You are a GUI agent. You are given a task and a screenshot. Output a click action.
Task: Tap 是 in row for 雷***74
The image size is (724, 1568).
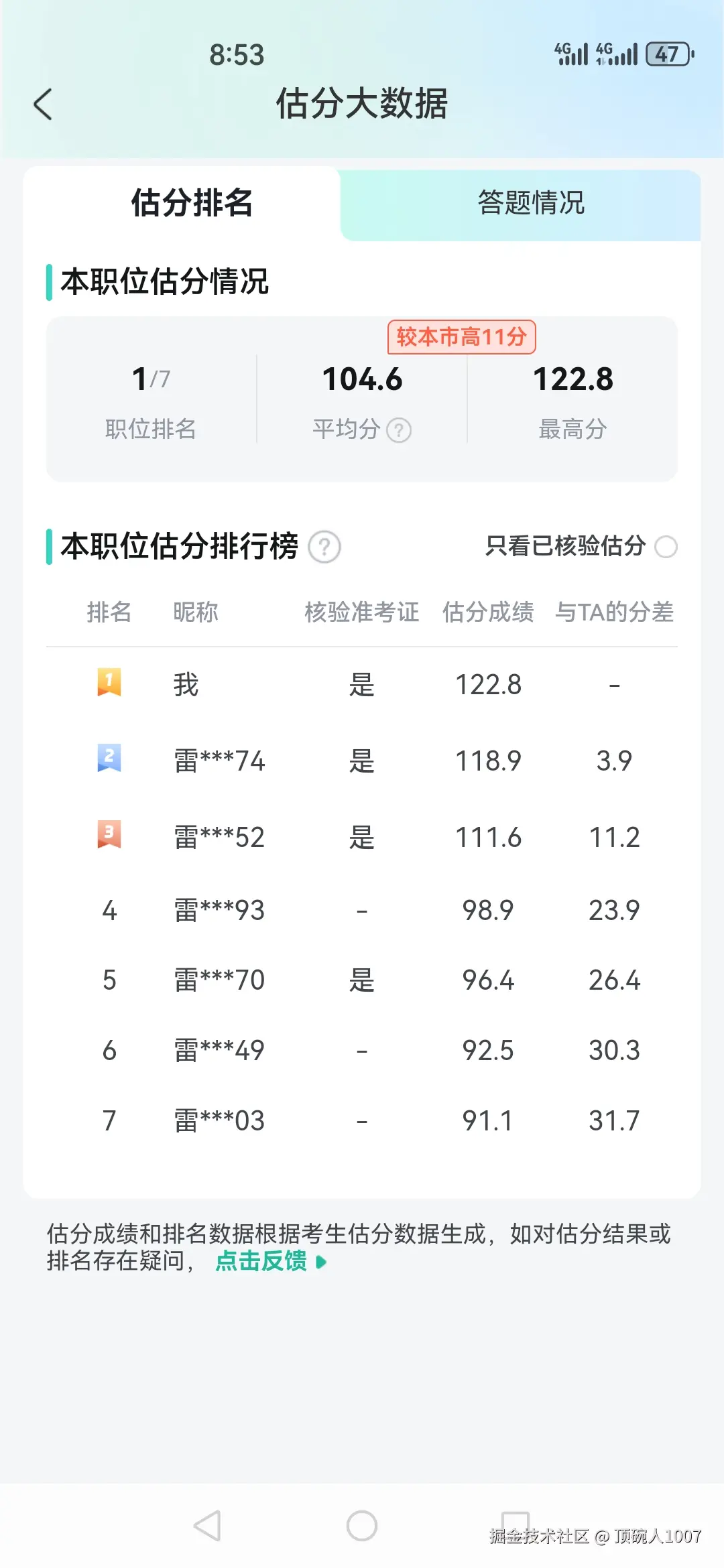(361, 761)
